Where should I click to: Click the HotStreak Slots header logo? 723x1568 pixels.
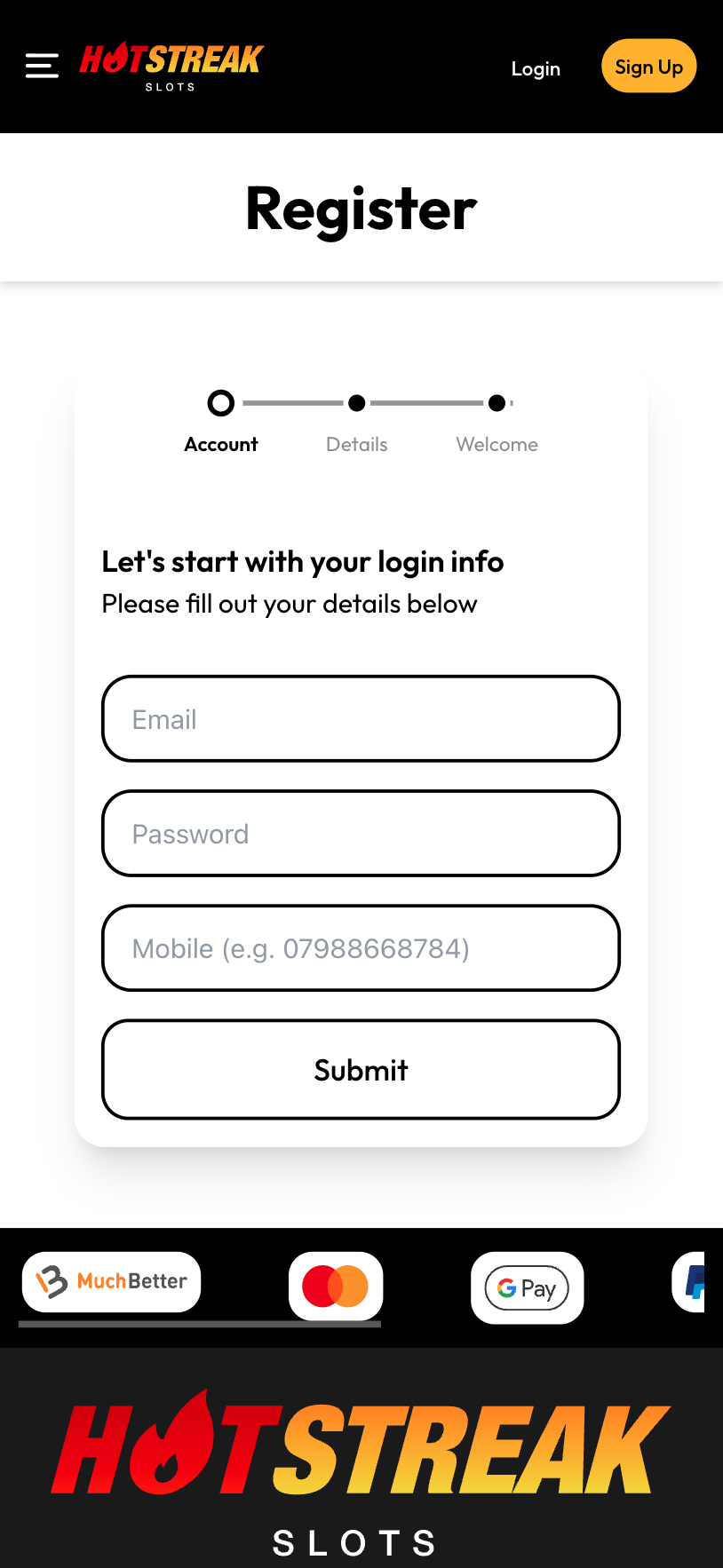click(x=171, y=66)
